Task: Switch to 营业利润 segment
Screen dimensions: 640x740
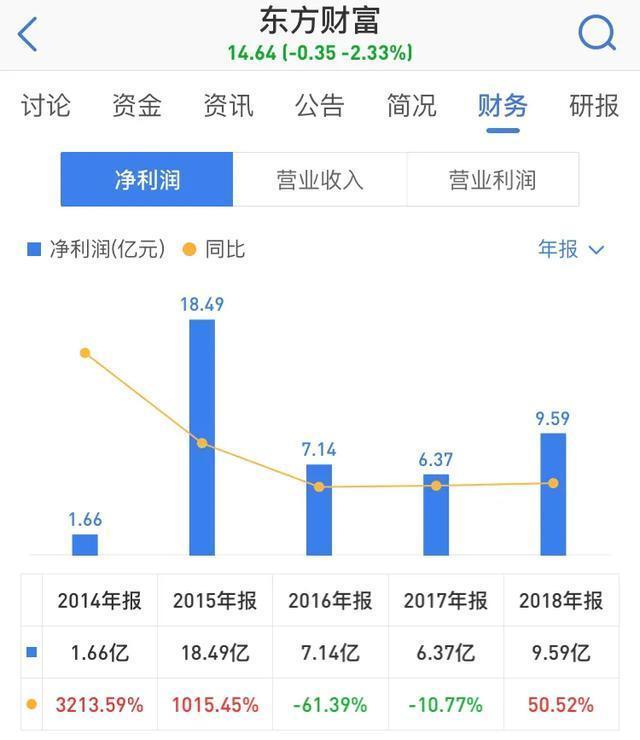Action: point(492,180)
